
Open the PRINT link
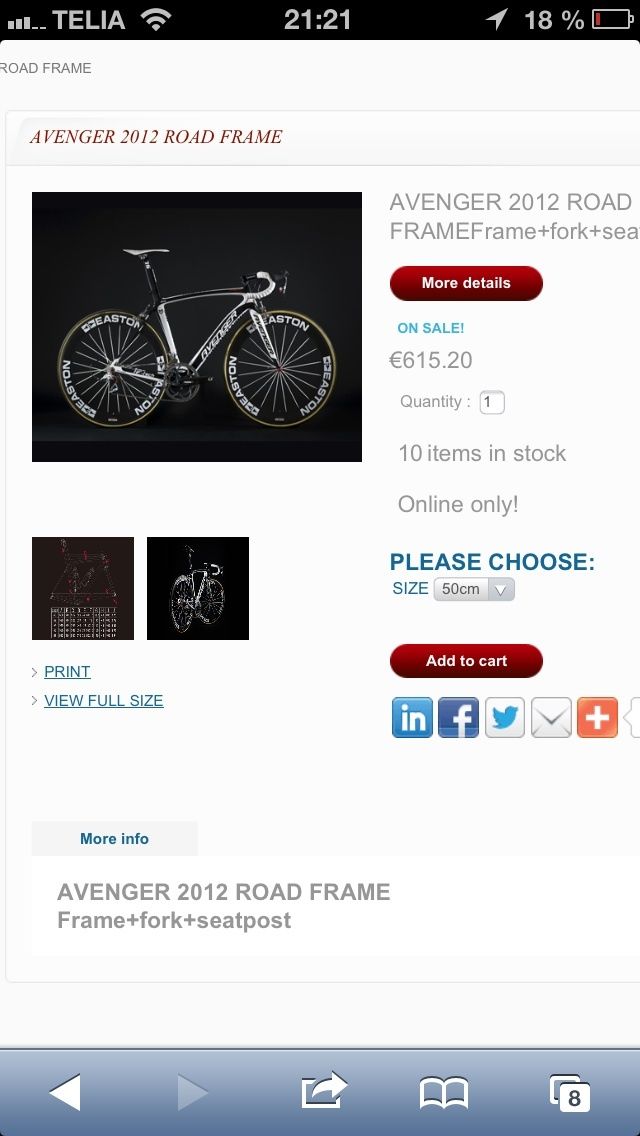point(67,672)
